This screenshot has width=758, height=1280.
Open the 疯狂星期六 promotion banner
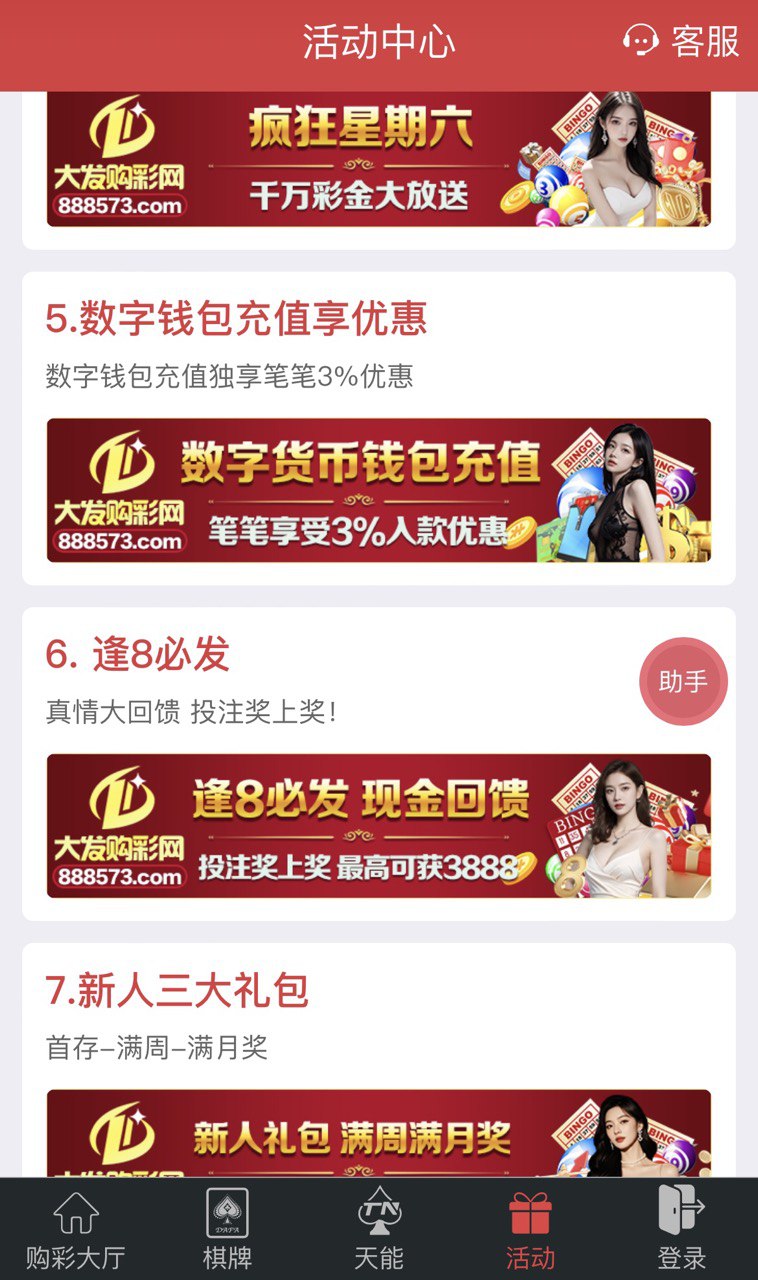pyautogui.click(x=379, y=160)
